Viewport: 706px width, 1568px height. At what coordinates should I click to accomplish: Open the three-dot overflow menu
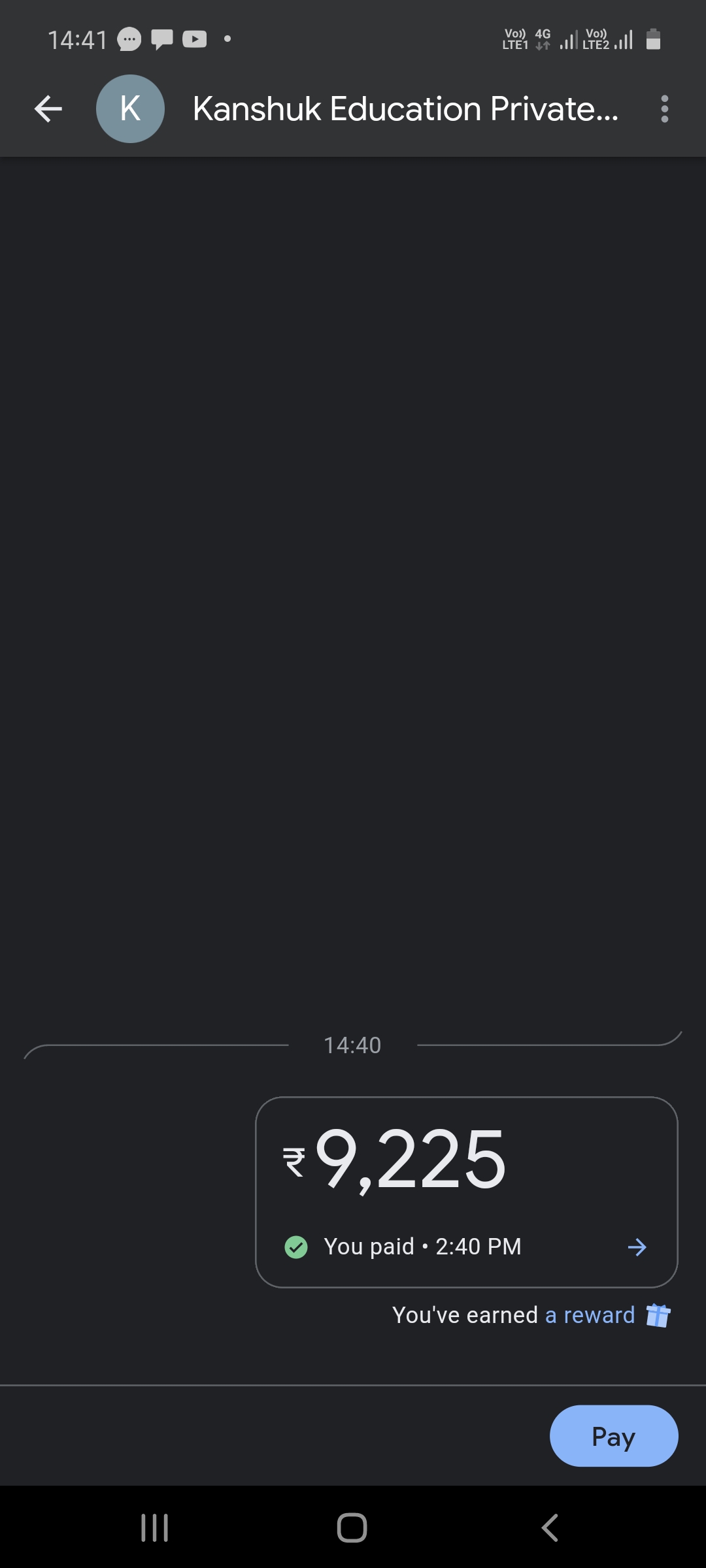point(664,109)
